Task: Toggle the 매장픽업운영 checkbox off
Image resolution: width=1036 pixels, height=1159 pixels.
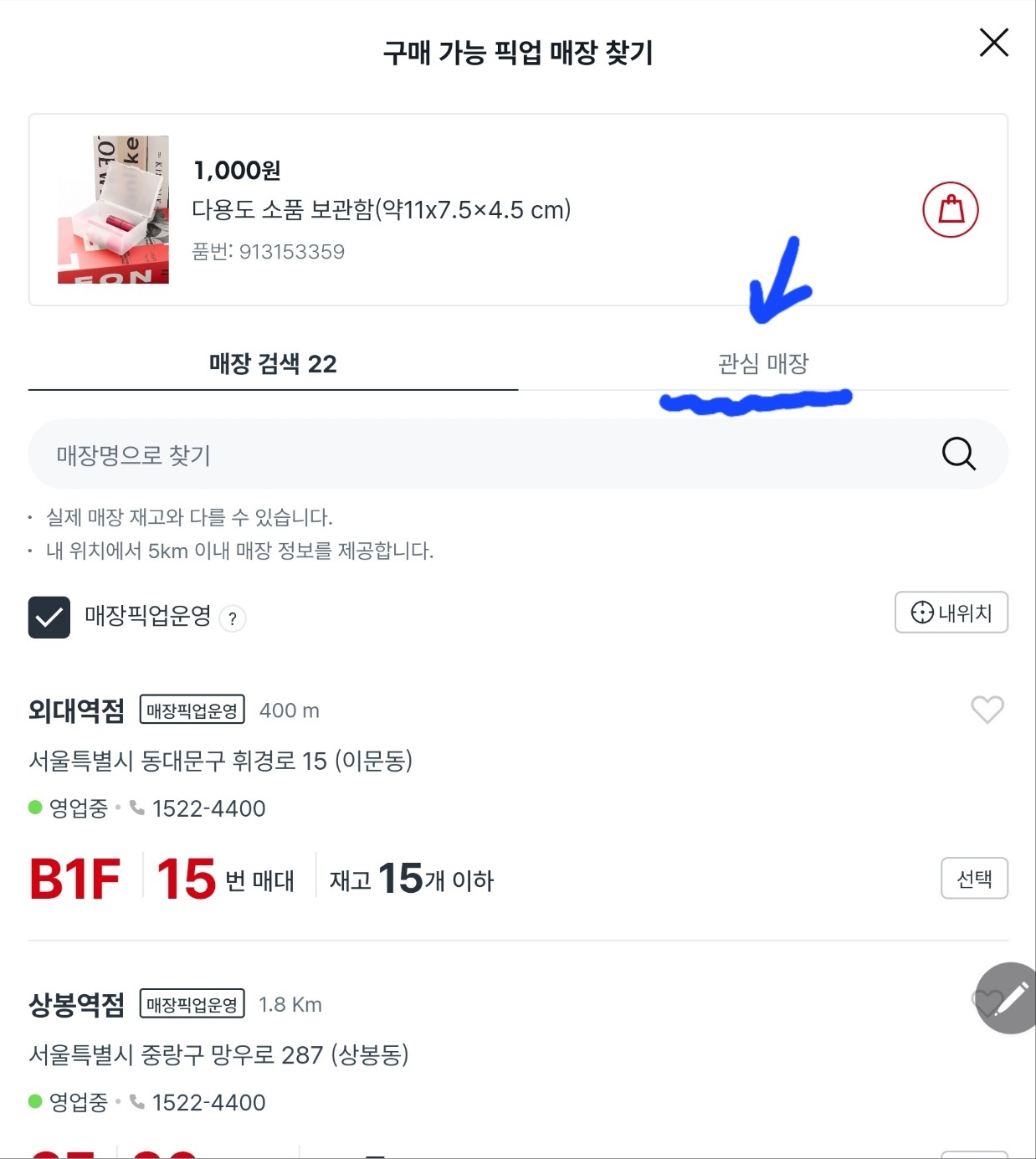Action: 49,618
